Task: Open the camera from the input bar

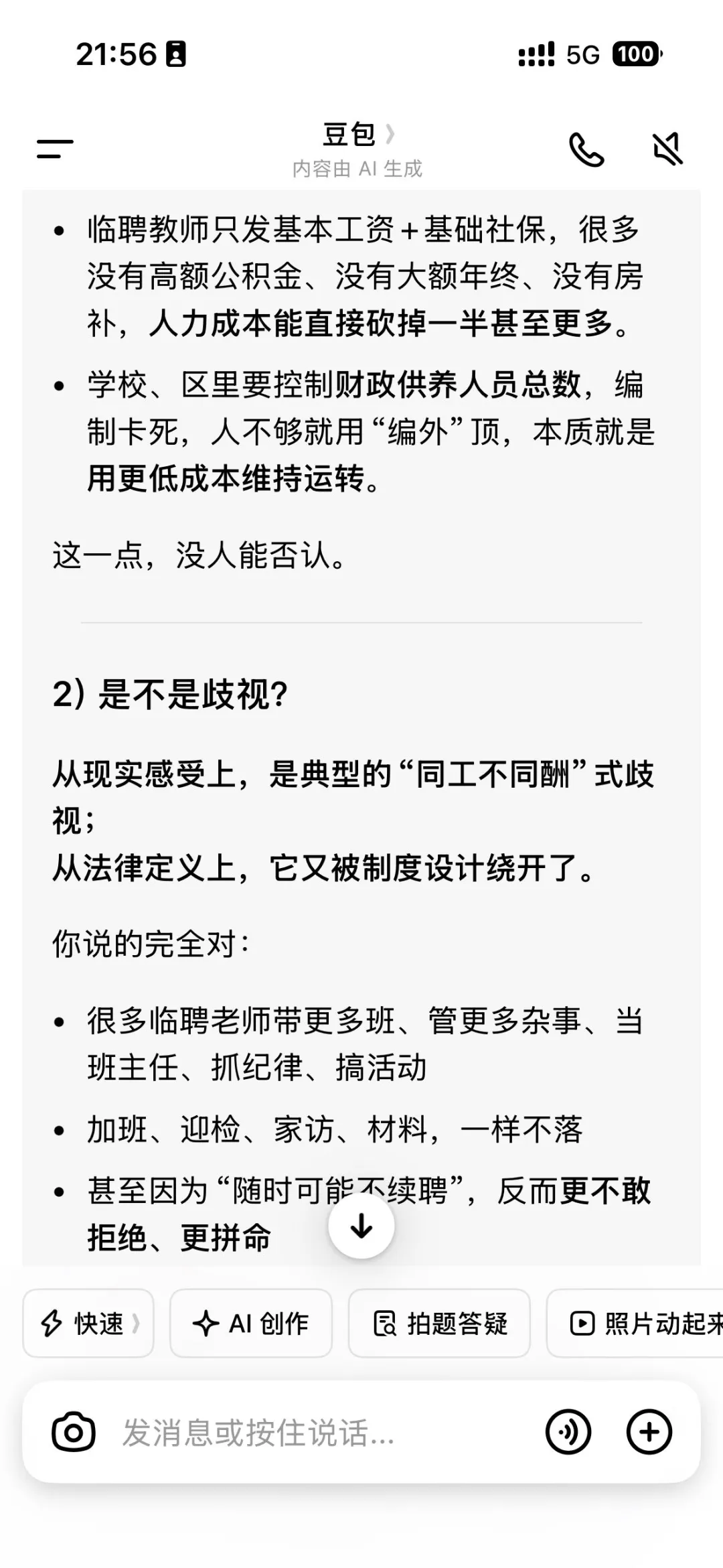Action: coord(73,1433)
